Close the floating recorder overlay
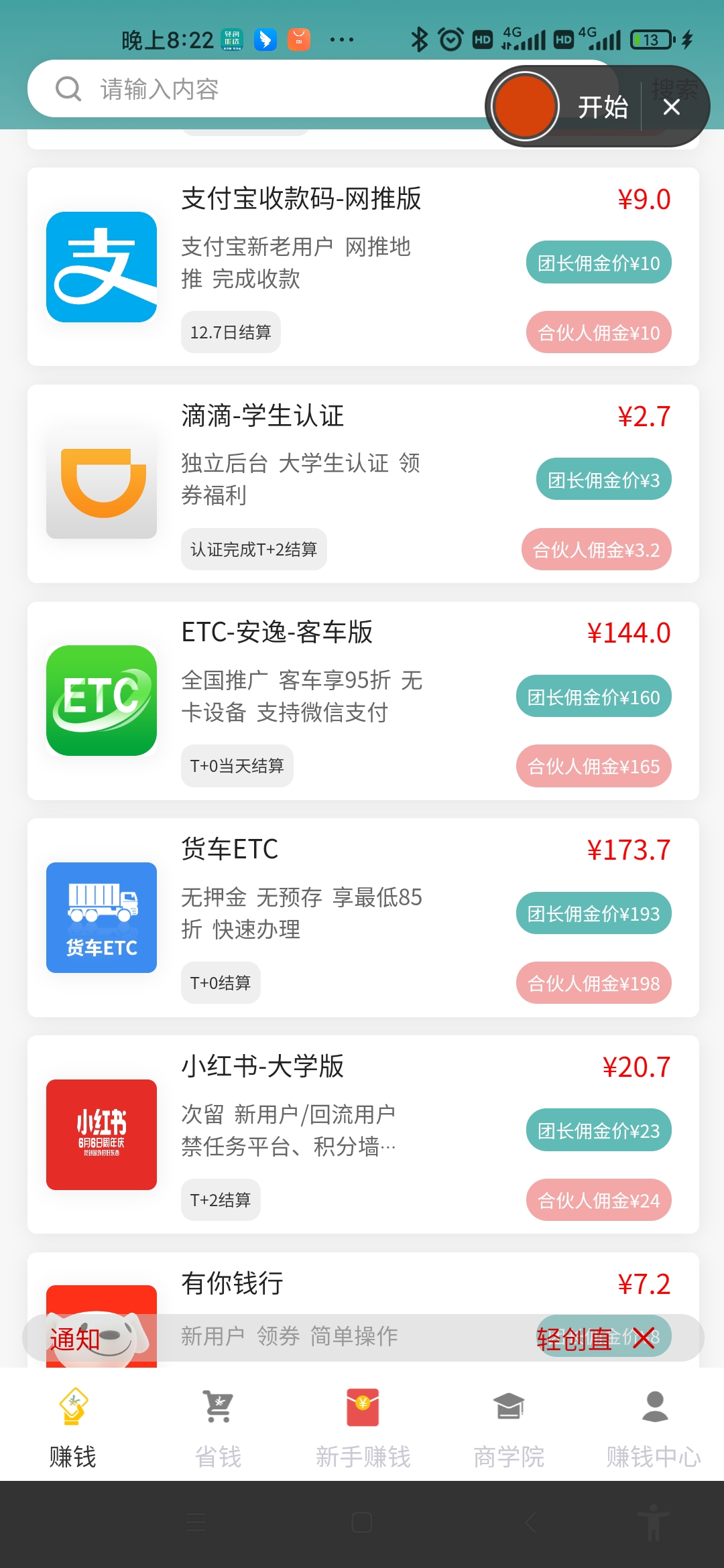The height and width of the screenshot is (1568, 724). coord(672,107)
